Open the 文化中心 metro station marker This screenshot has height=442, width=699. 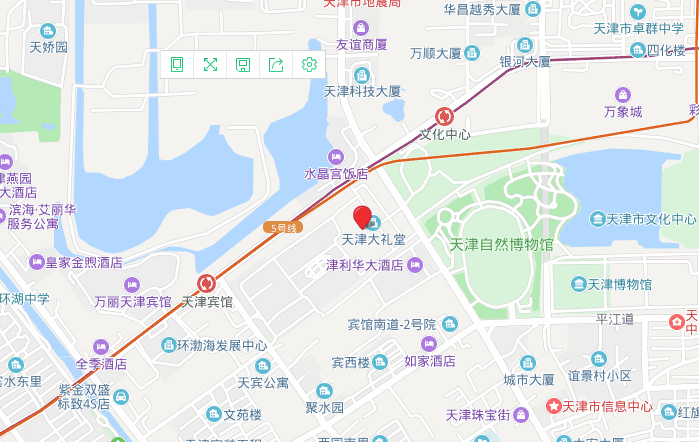(x=443, y=116)
